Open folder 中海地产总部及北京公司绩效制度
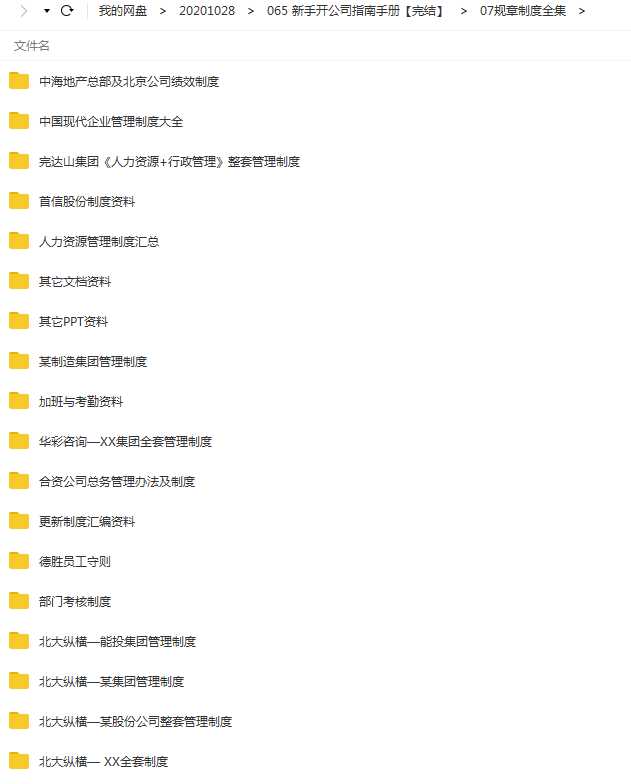The height and width of the screenshot is (784, 631). click(129, 82)
